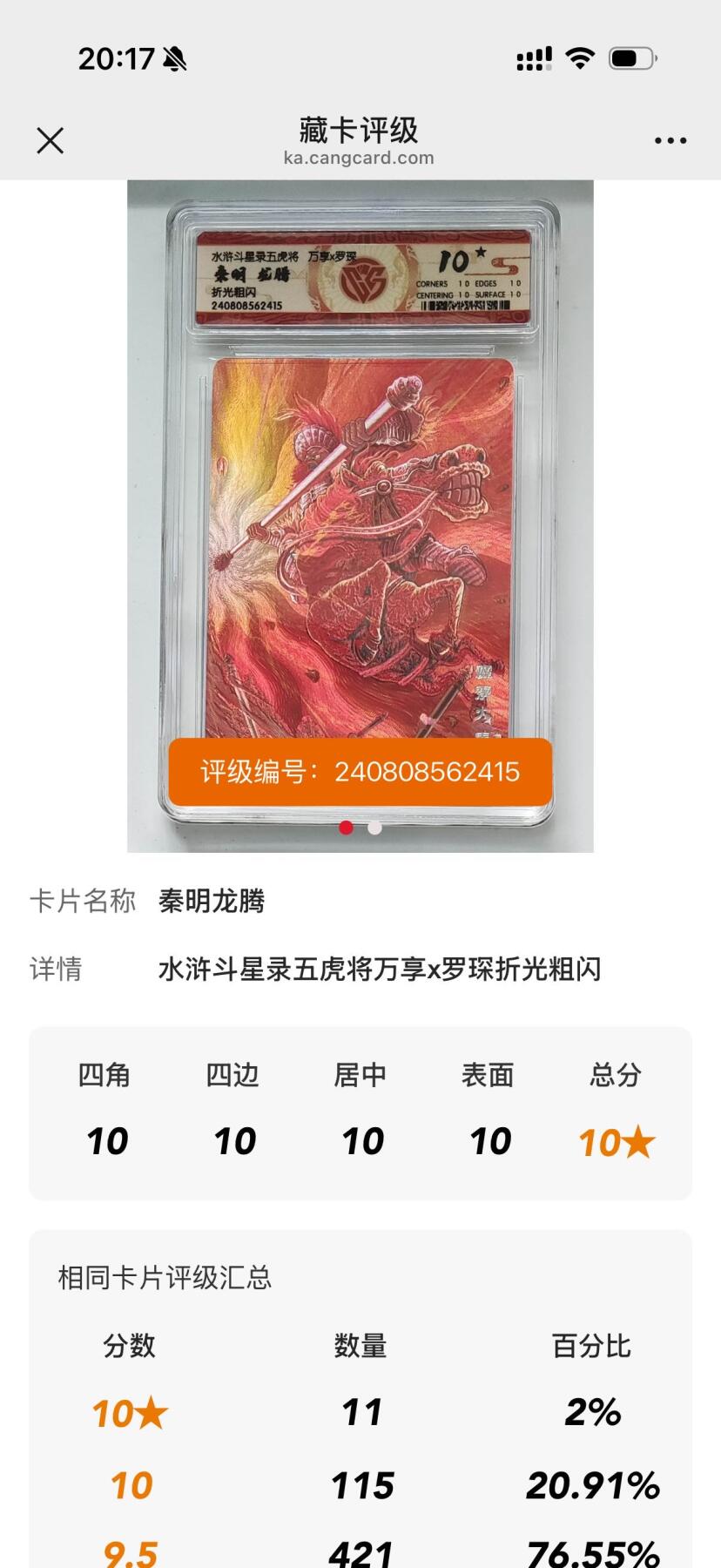Tap the ka.cangcard.com address label

(360, 159)
